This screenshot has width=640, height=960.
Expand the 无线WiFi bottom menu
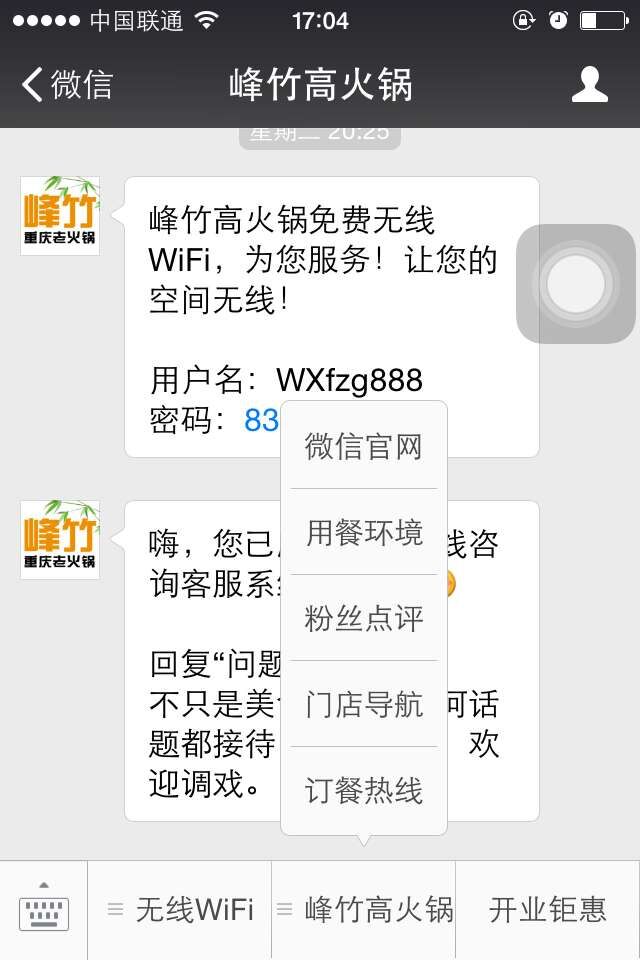point(180,909)
